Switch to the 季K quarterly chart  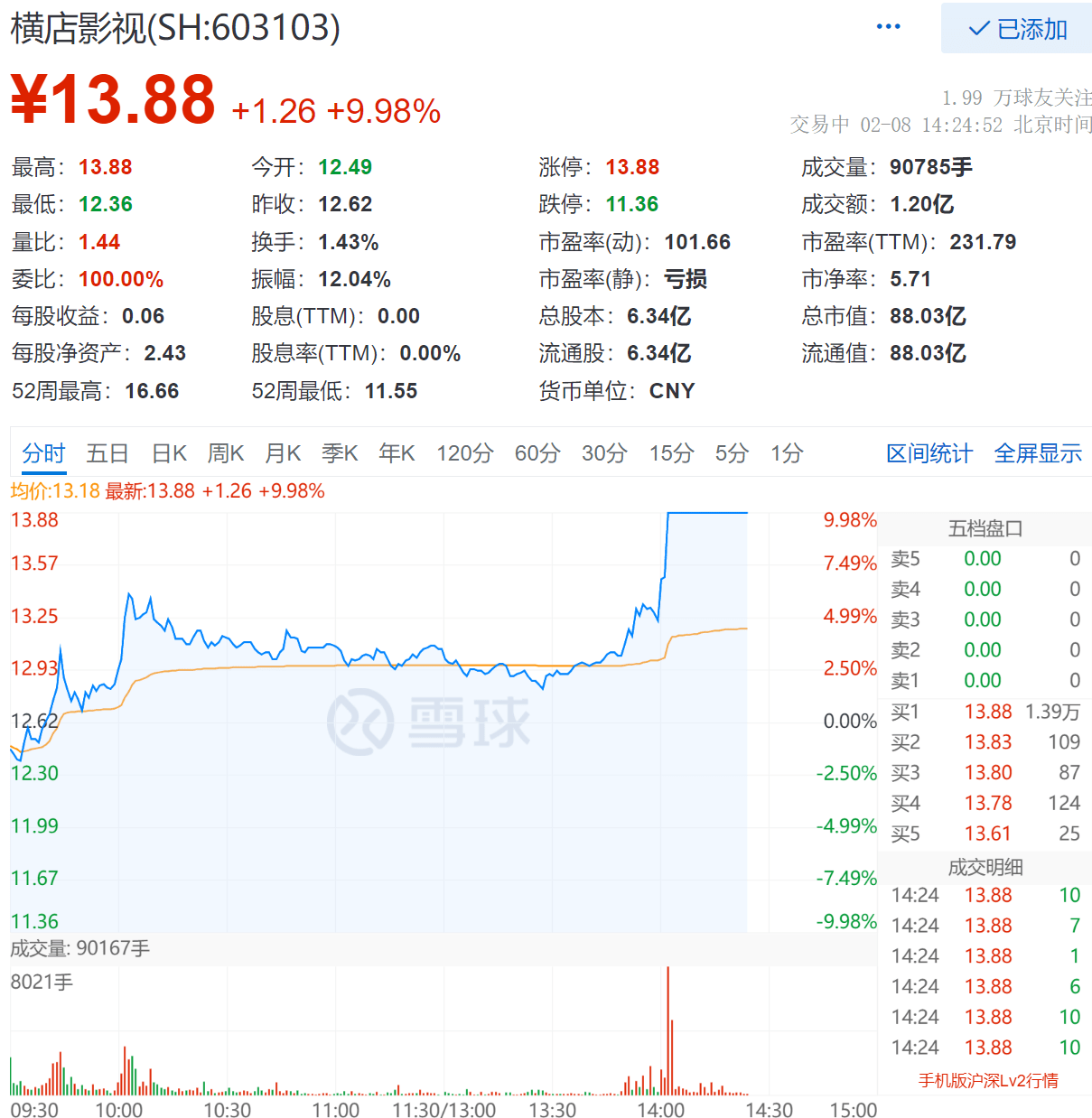pos(340,453)
